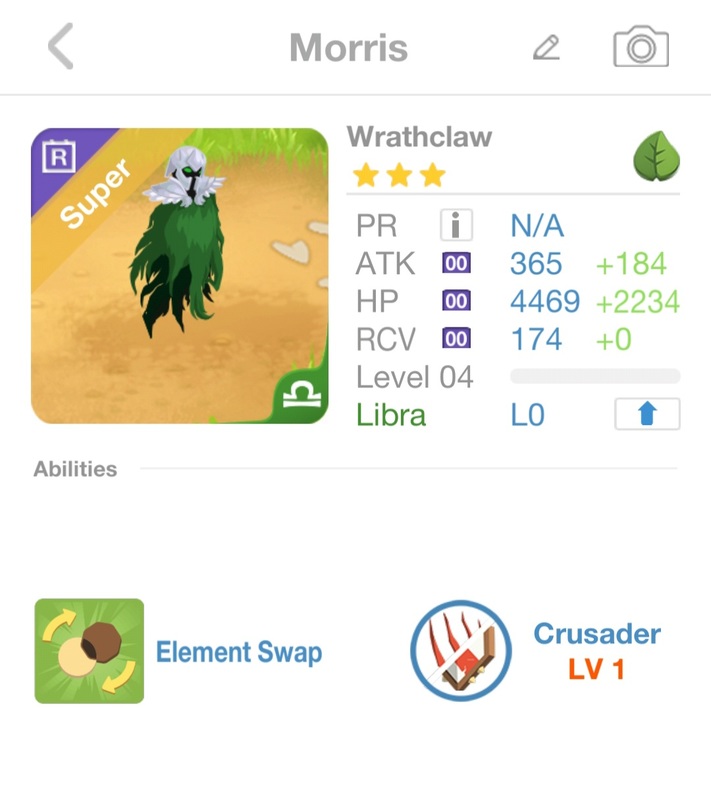
Task: Upgrade Libra level with the arrow button
Action: coord(646,414)
